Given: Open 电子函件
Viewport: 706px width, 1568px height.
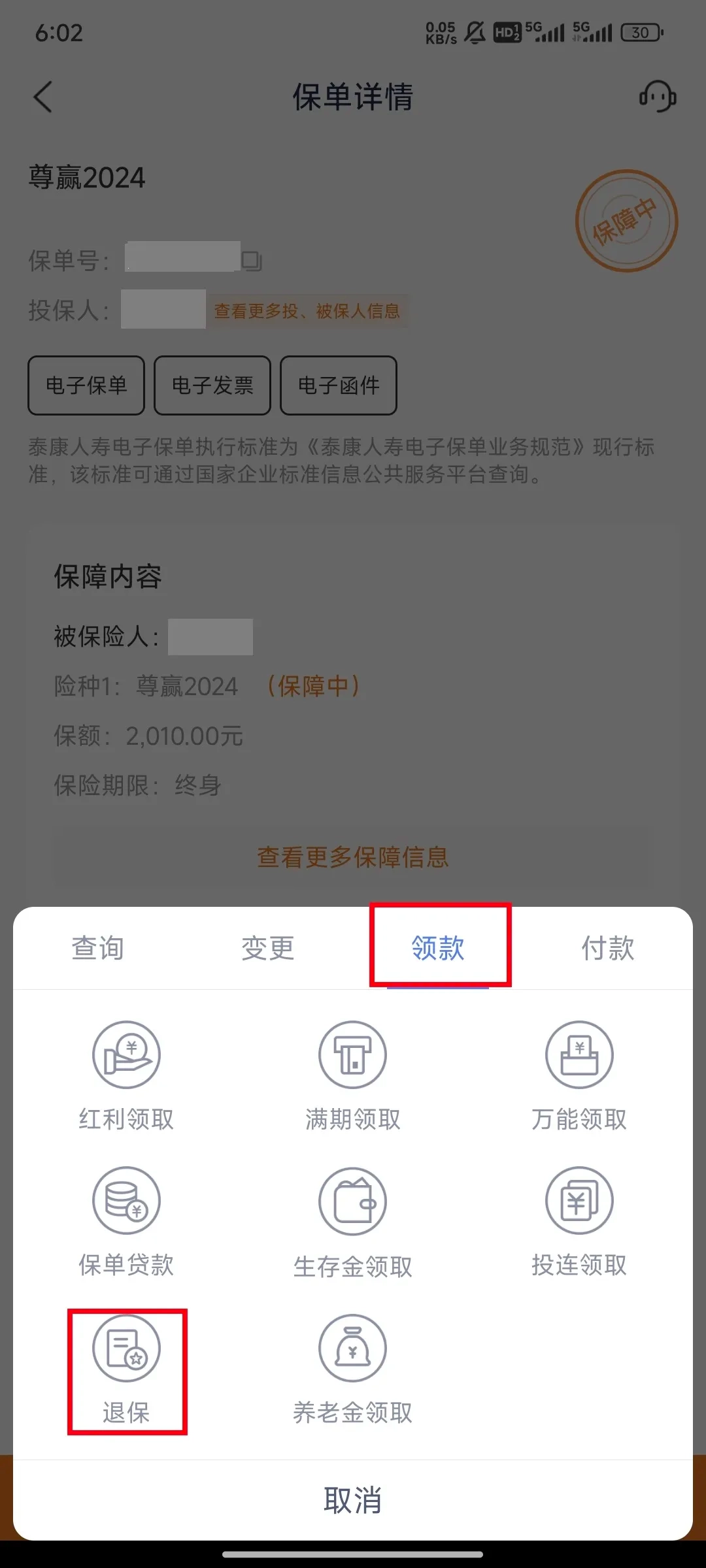Looking at the screenshot, I should click(x=339, y=385).
